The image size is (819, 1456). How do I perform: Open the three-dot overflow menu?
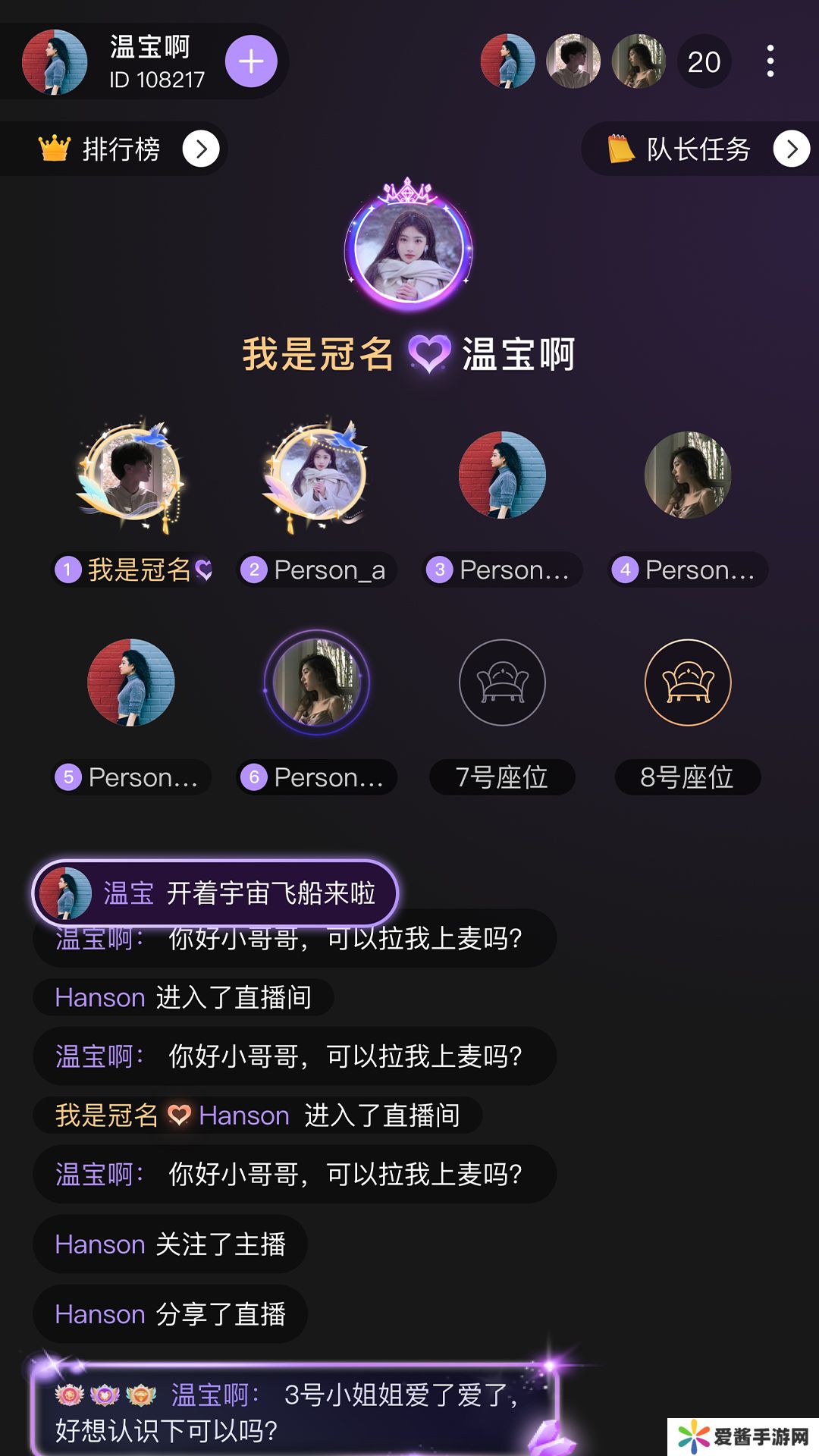770,61
